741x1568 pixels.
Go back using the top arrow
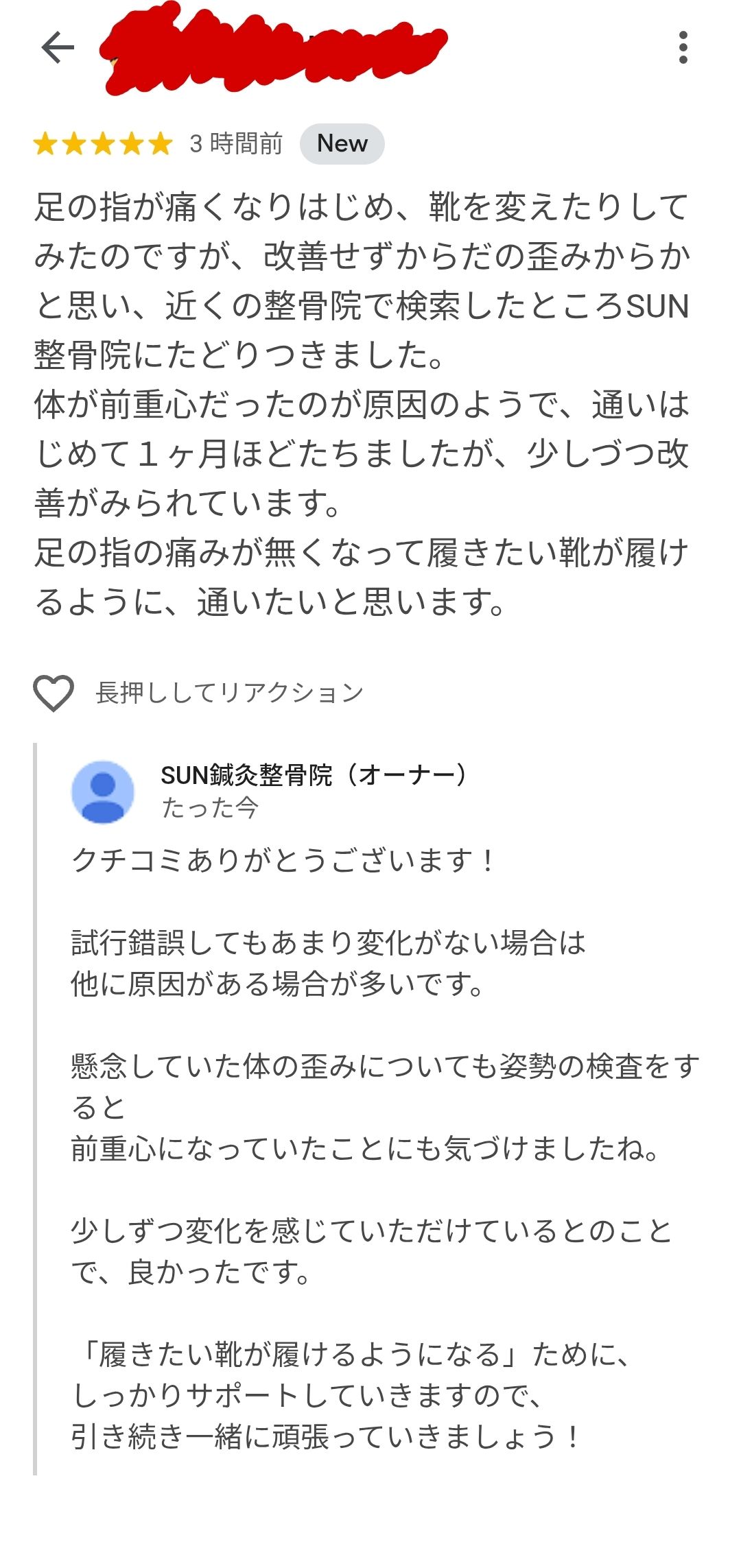coord(58,48)
